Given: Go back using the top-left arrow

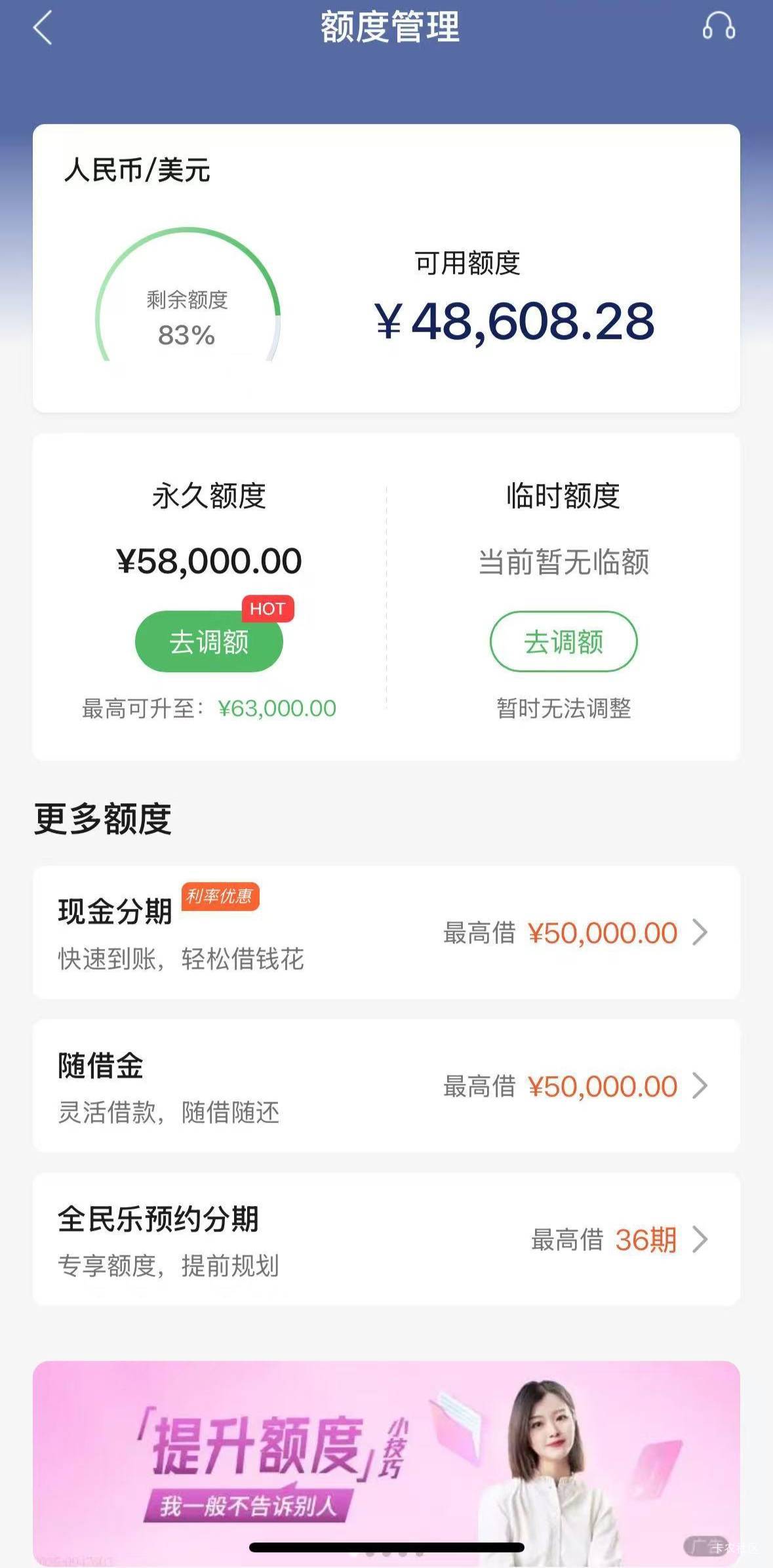Looking at the screenshot, I should point(43,29).
